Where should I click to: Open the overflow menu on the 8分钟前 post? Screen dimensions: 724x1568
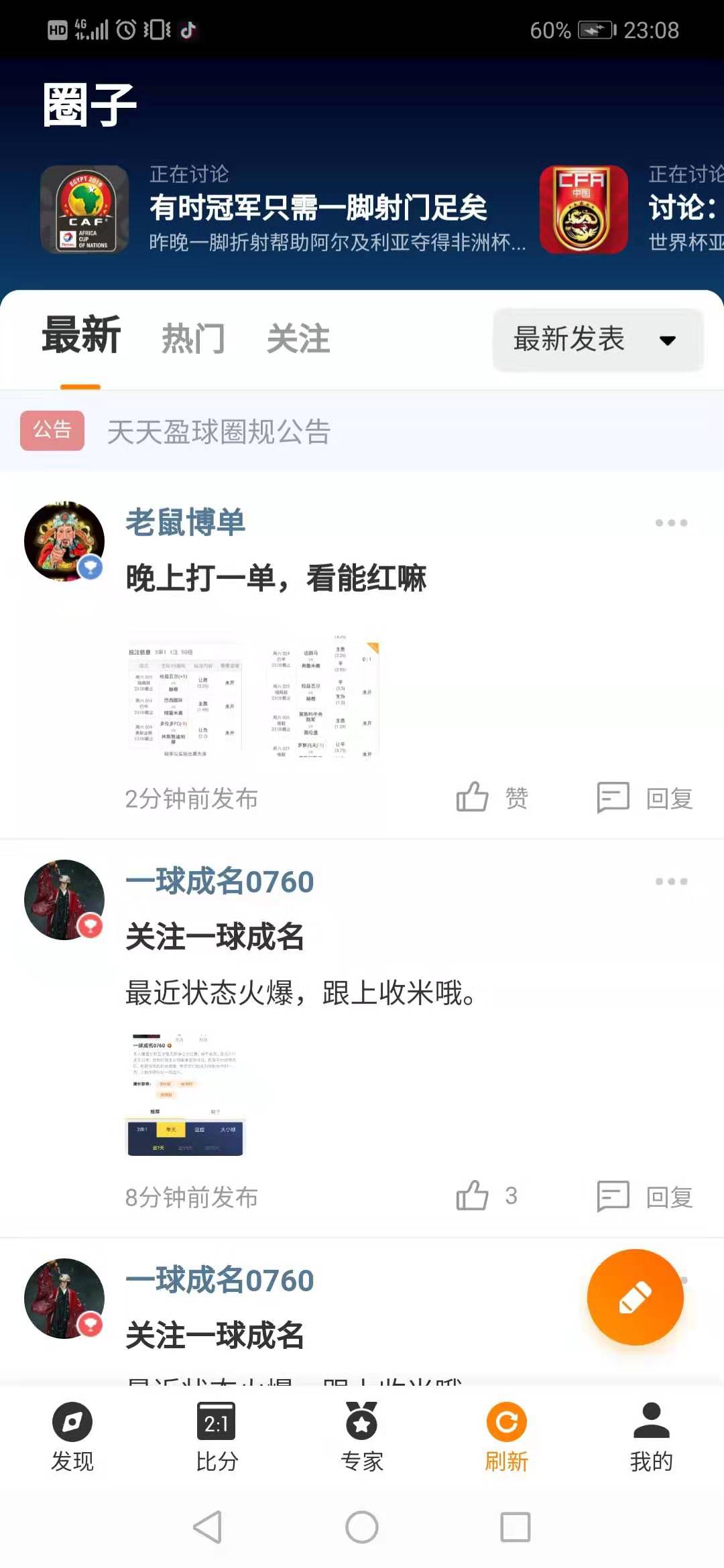(671, 881)
